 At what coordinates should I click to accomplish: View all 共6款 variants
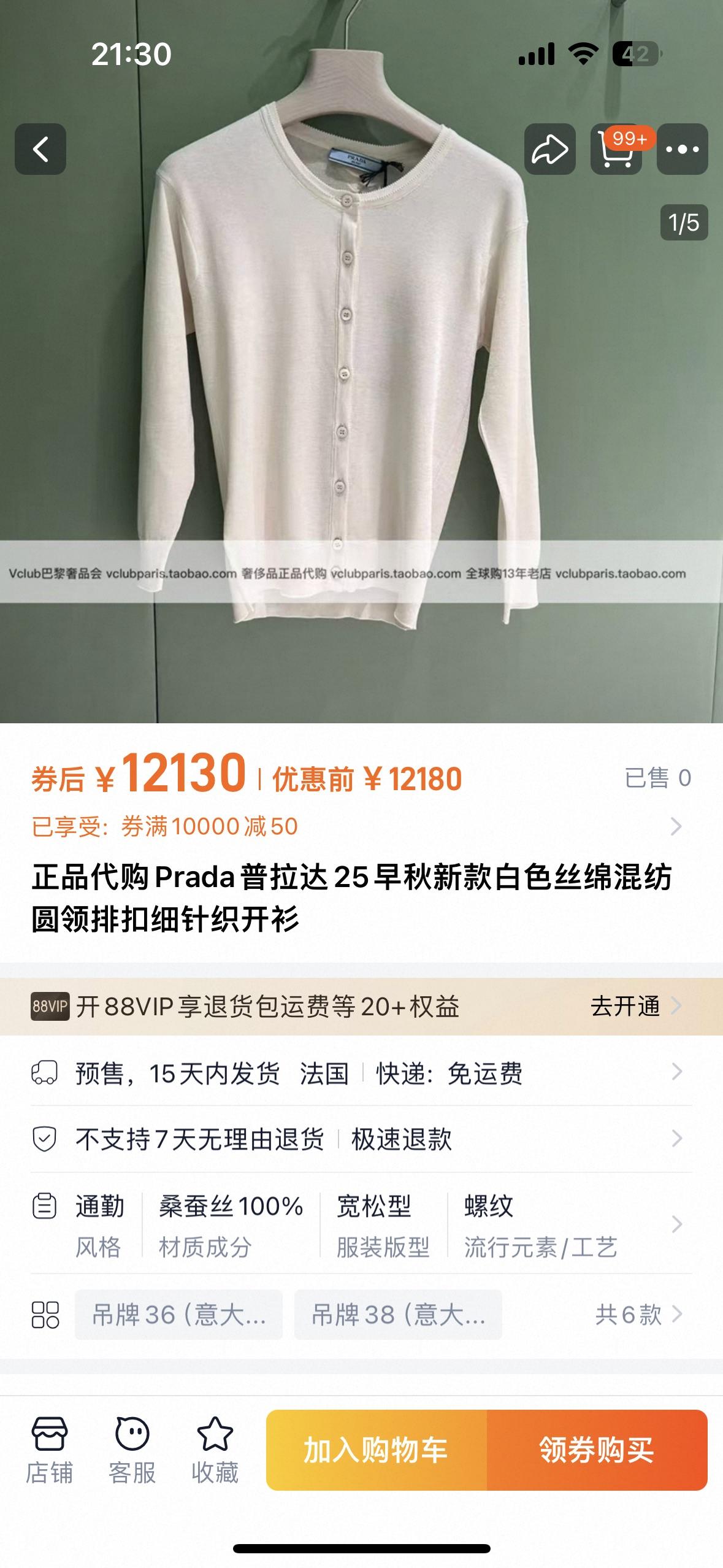tap(638, 1315)
